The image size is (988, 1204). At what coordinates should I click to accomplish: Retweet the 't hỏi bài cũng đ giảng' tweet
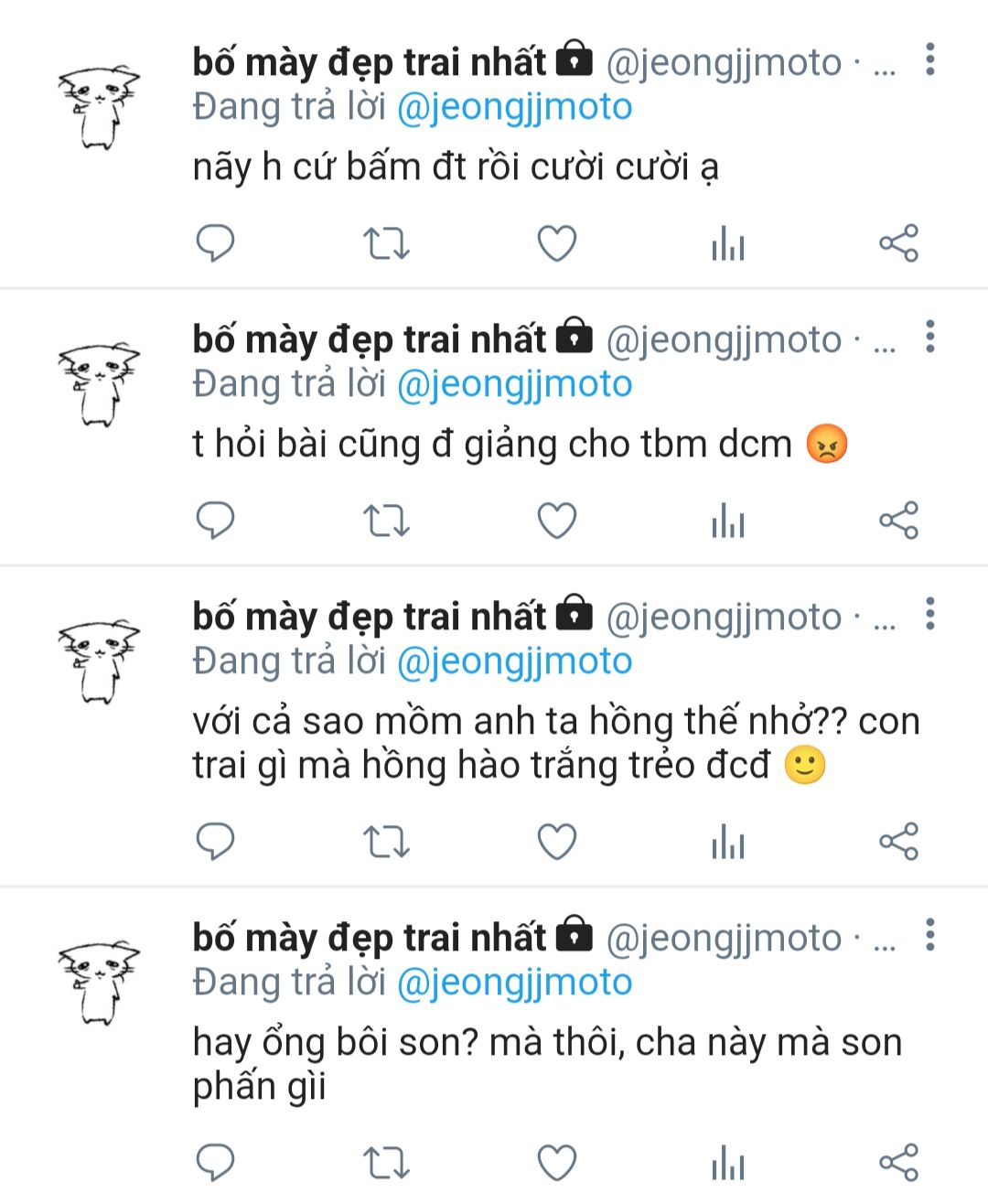[x=386, y=521]
